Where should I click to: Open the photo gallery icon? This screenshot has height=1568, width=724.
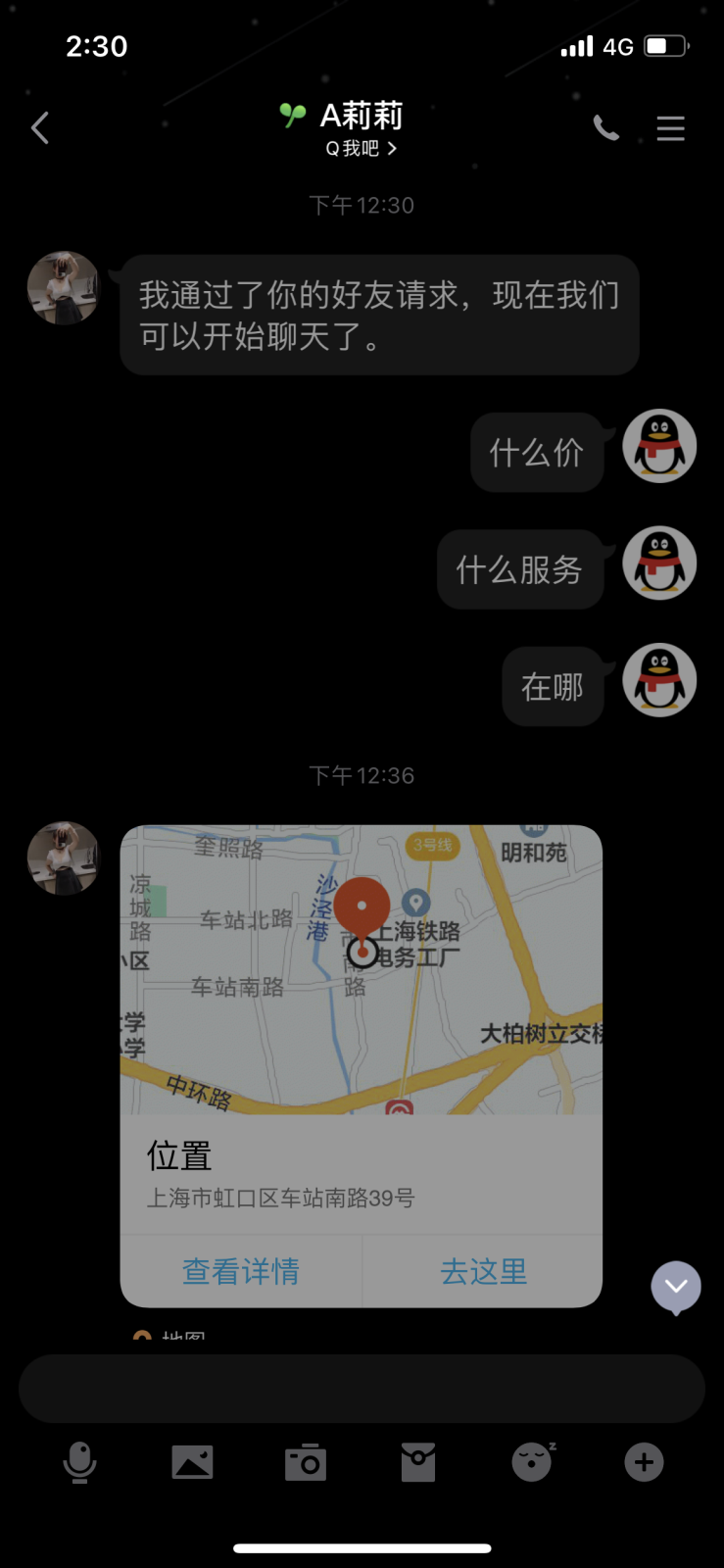click(x=192, y=1461)
